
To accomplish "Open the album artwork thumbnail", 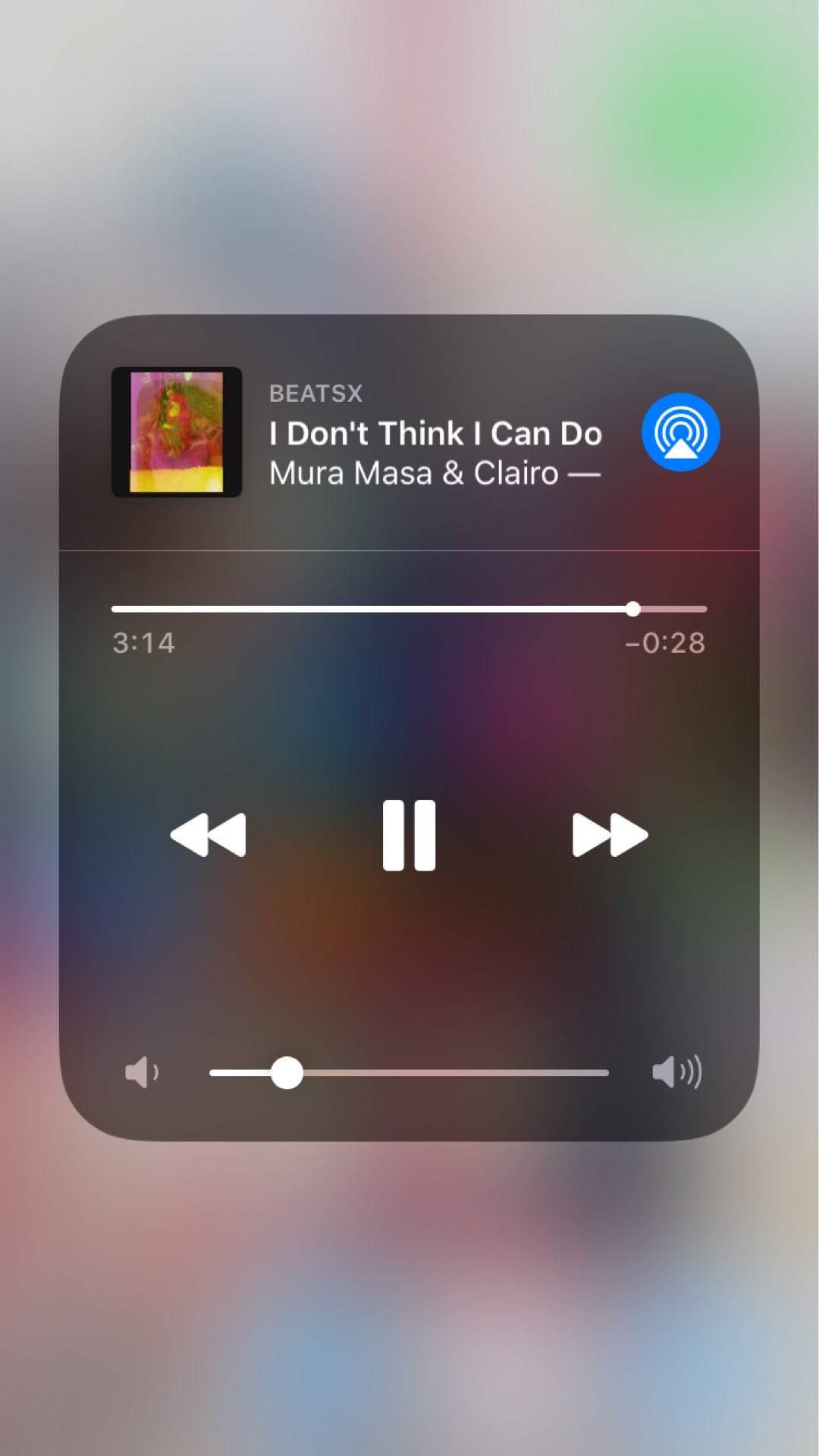I will (177, 432).
